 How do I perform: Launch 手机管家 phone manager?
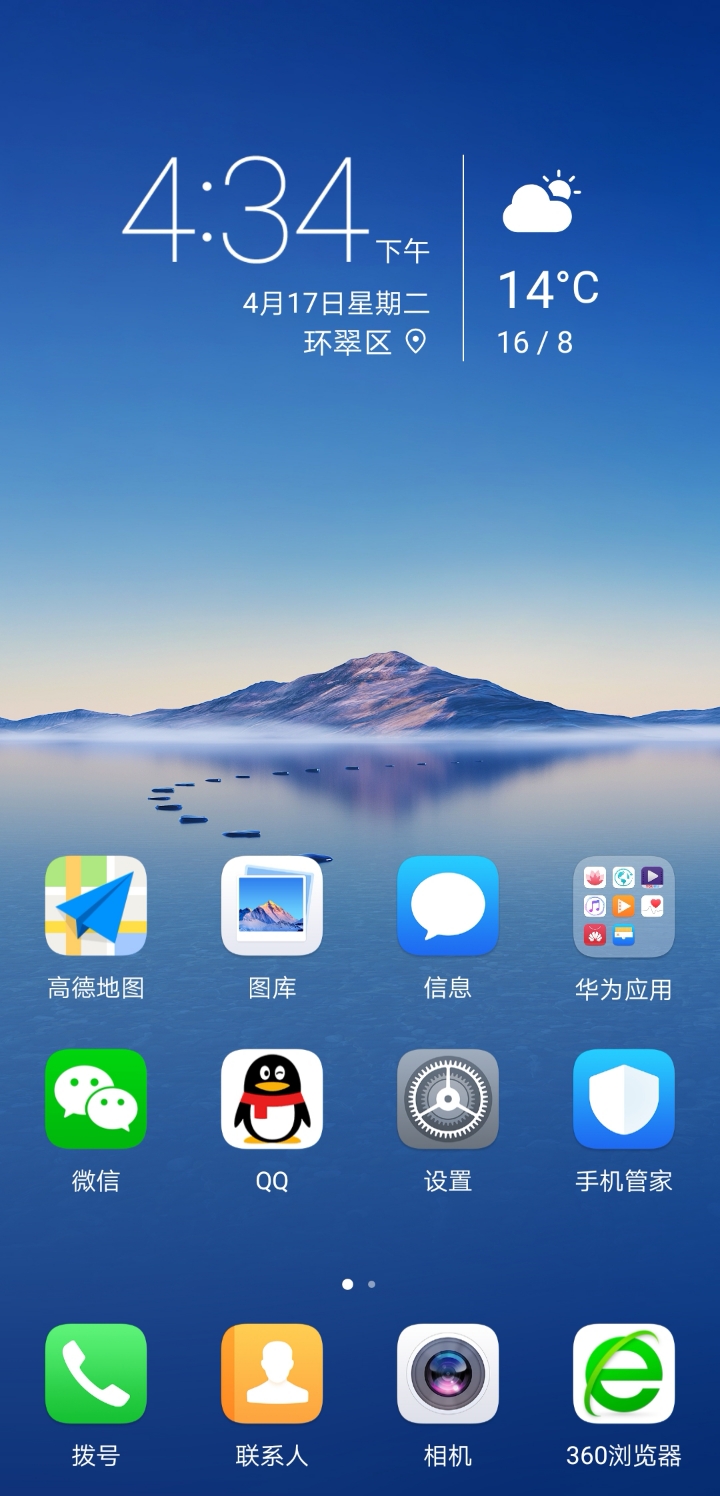(x=624, y=1099)
